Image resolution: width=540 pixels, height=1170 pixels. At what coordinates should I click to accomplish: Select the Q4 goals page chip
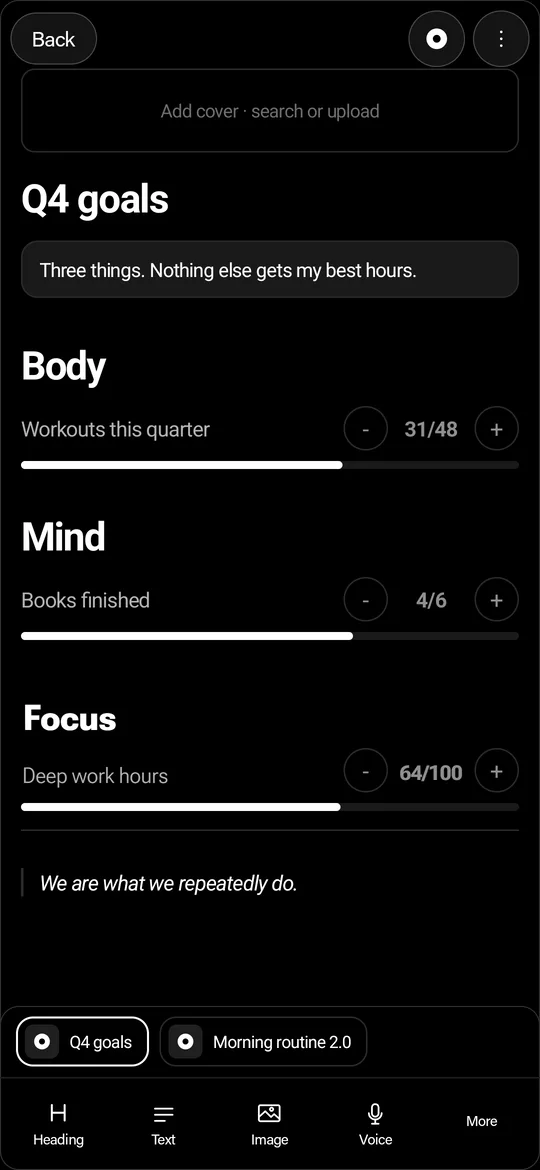coord(82,1042)
